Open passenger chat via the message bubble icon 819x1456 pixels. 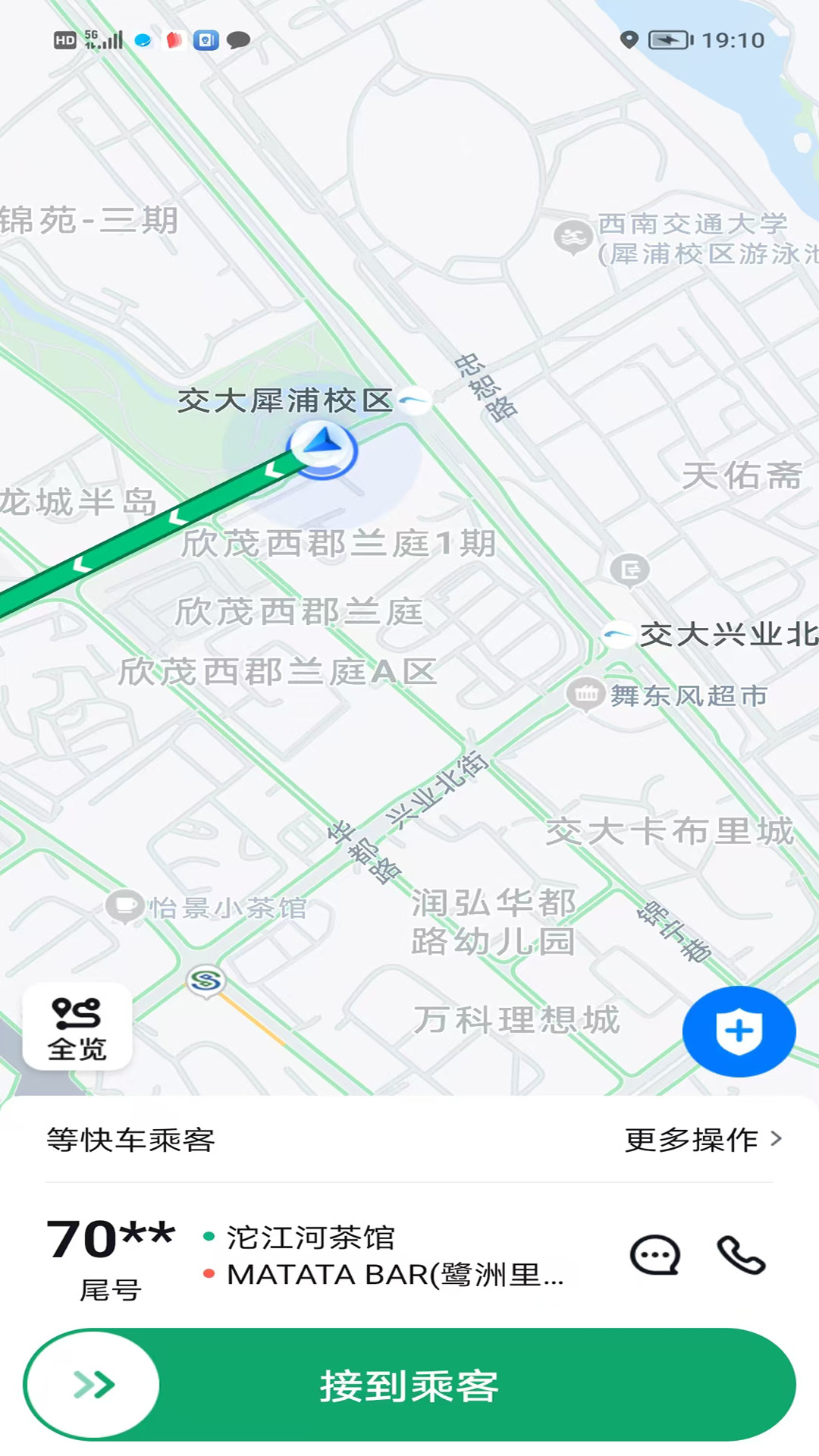[x=654, y=1255]
